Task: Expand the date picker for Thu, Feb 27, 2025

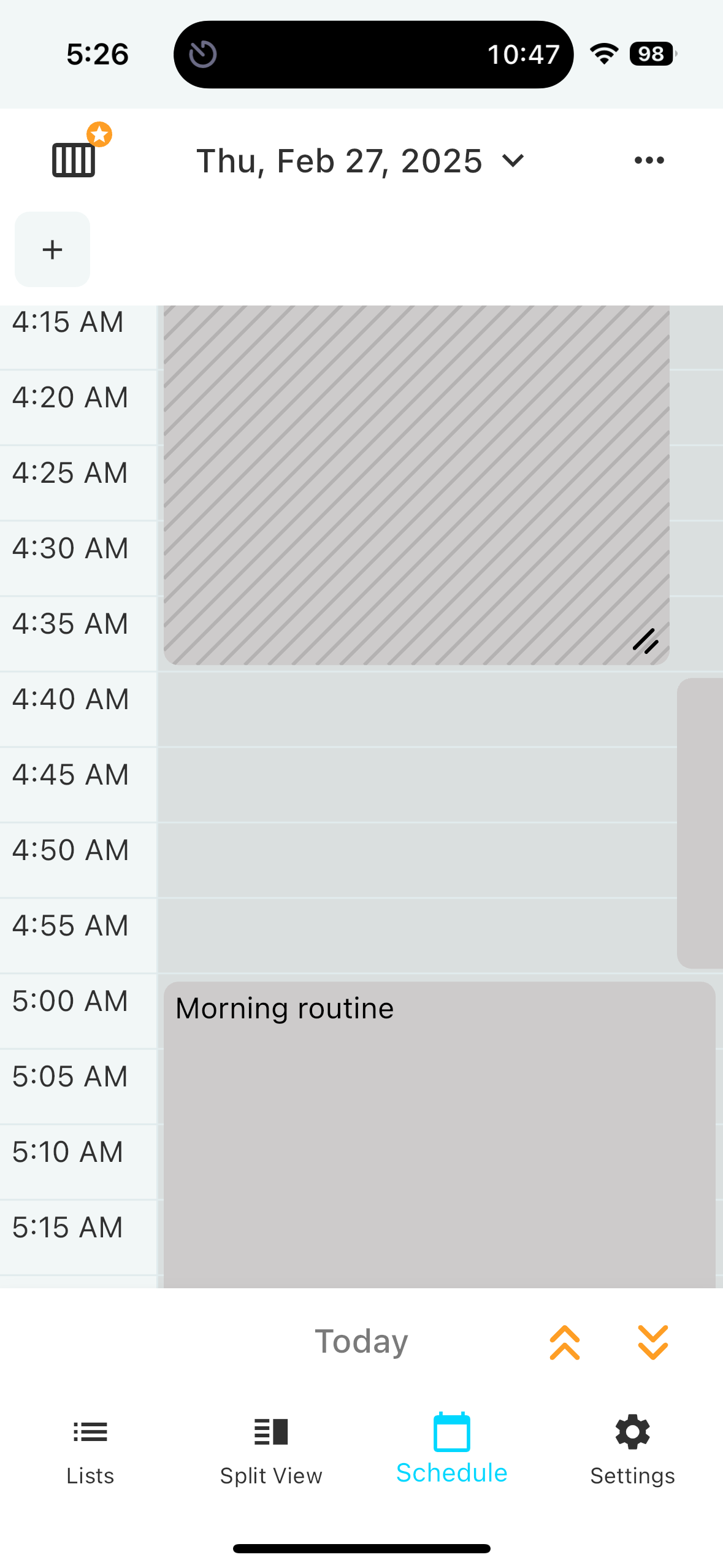Action: pos(361,161)
